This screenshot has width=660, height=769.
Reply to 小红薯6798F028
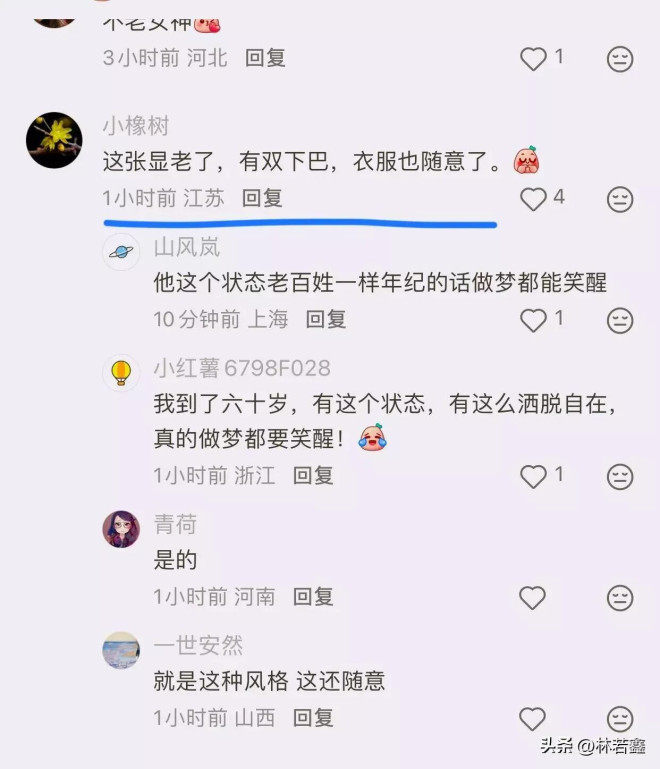[313, 476]
